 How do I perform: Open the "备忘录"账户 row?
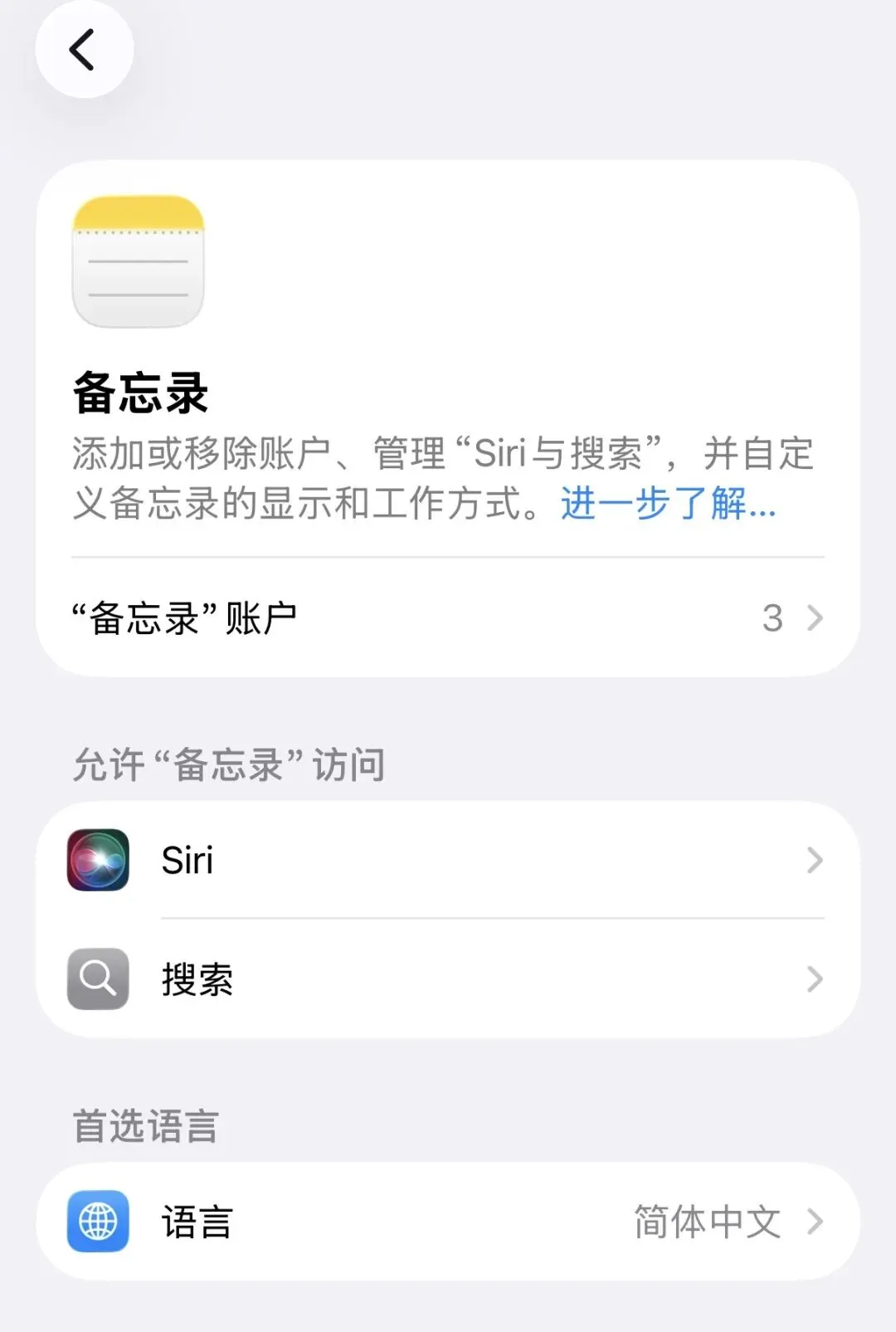click(x=448, y=617)
